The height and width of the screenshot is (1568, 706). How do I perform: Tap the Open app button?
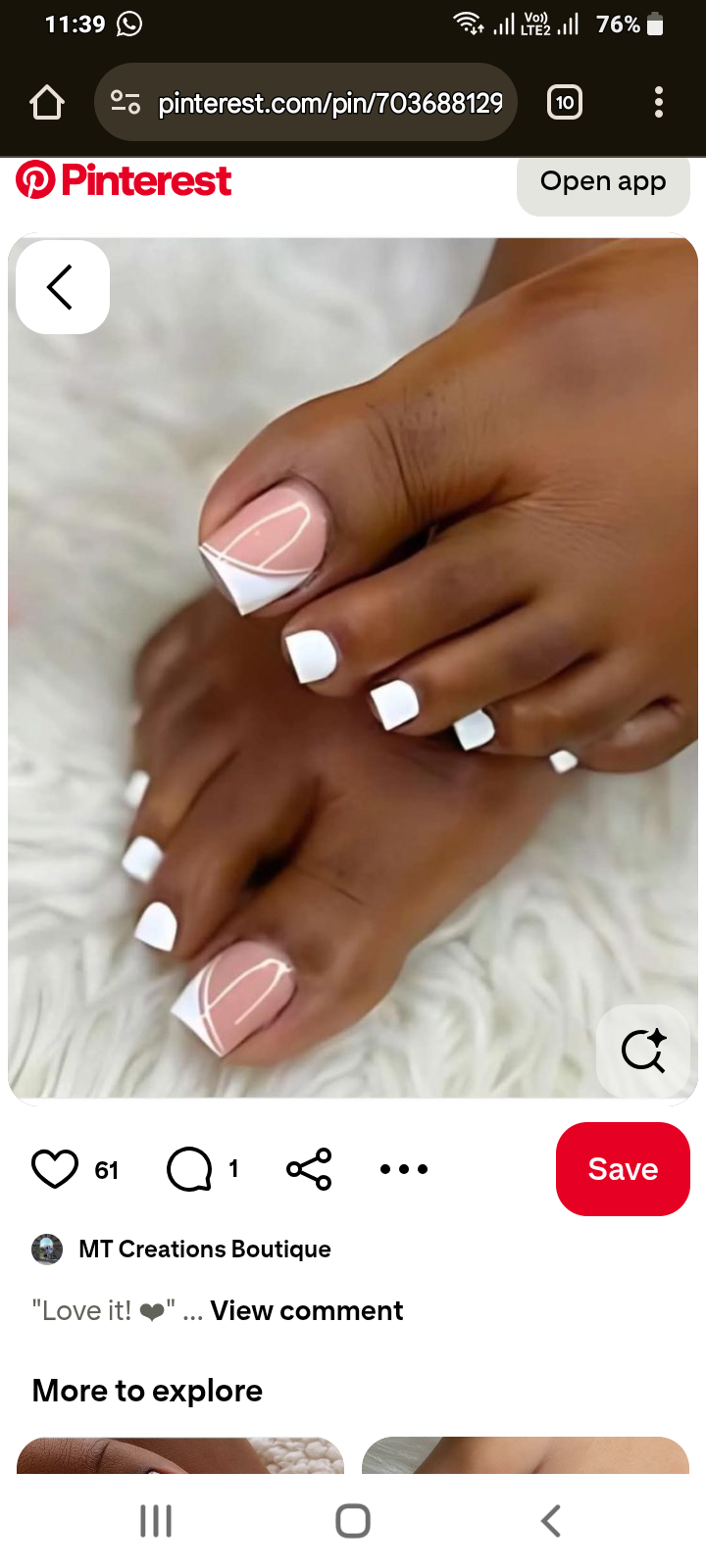tap(602, 182)
